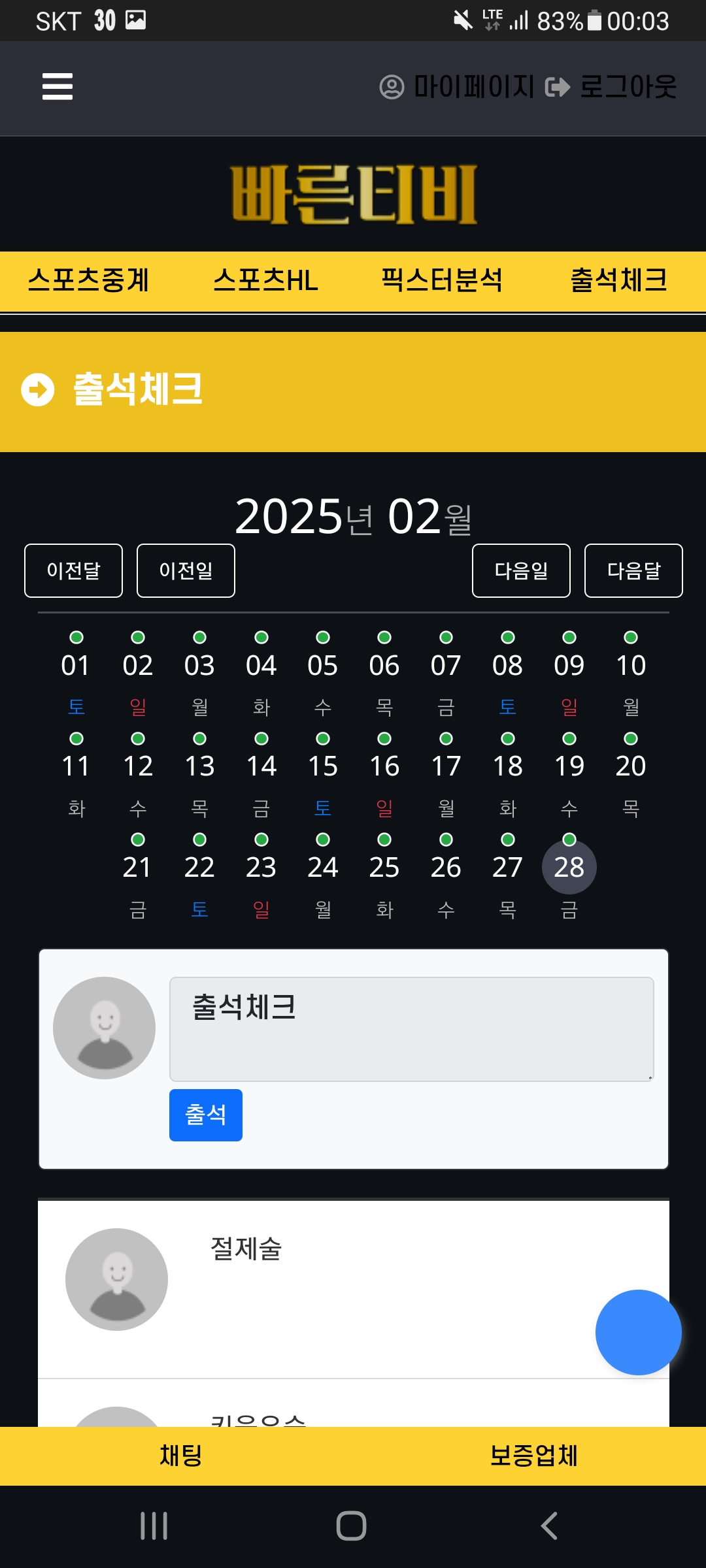Submit attendance with blue 출석 button
The height and width of the screenshot is (1568, 706).
(x=205, y=1115)
